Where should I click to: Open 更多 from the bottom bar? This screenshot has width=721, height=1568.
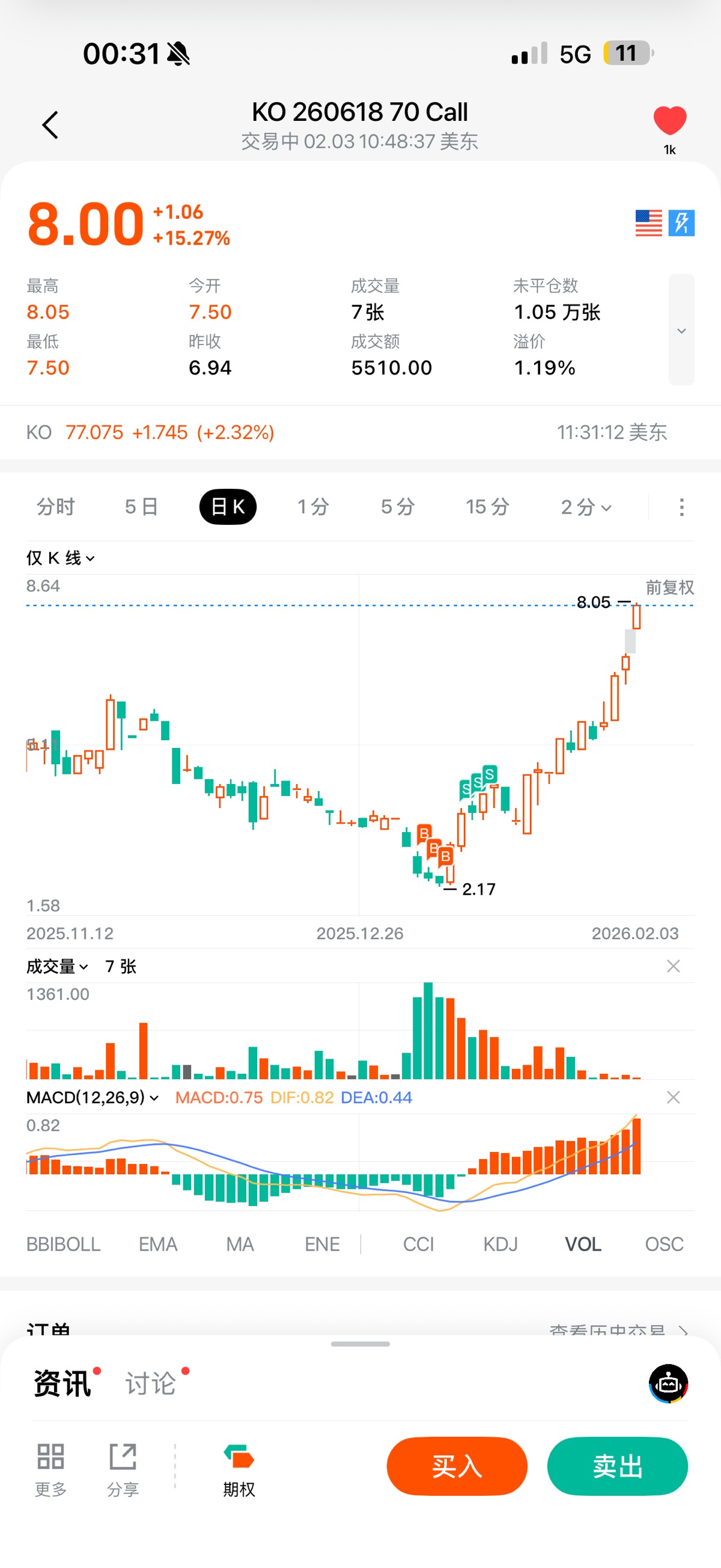50,1469
